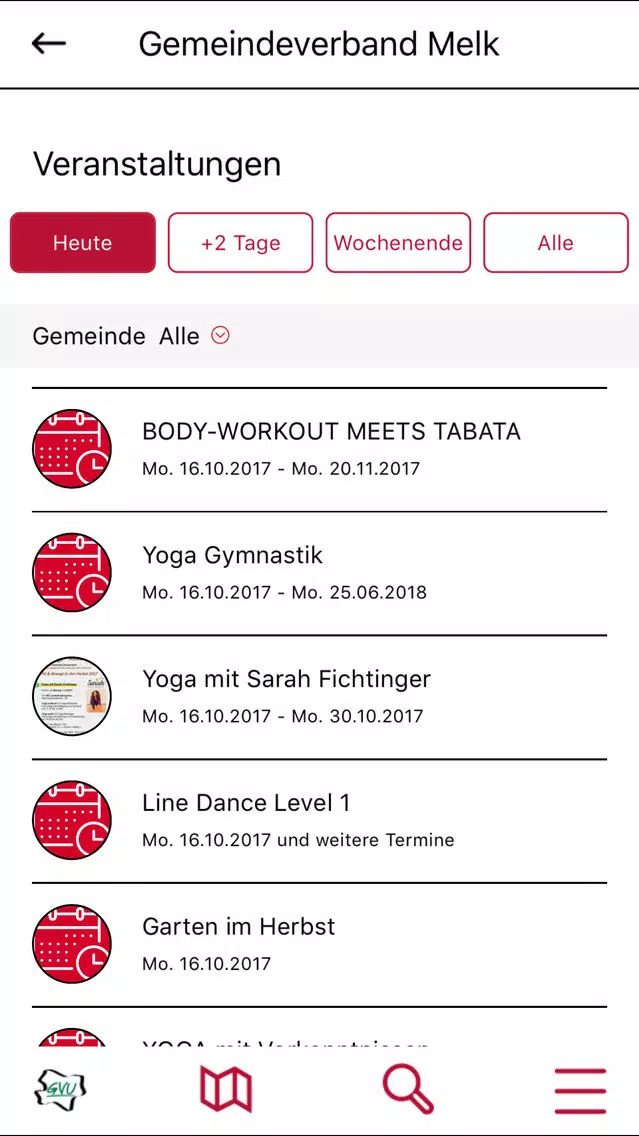Open the map view
639x1136 pixels.
click(226, 1090)
